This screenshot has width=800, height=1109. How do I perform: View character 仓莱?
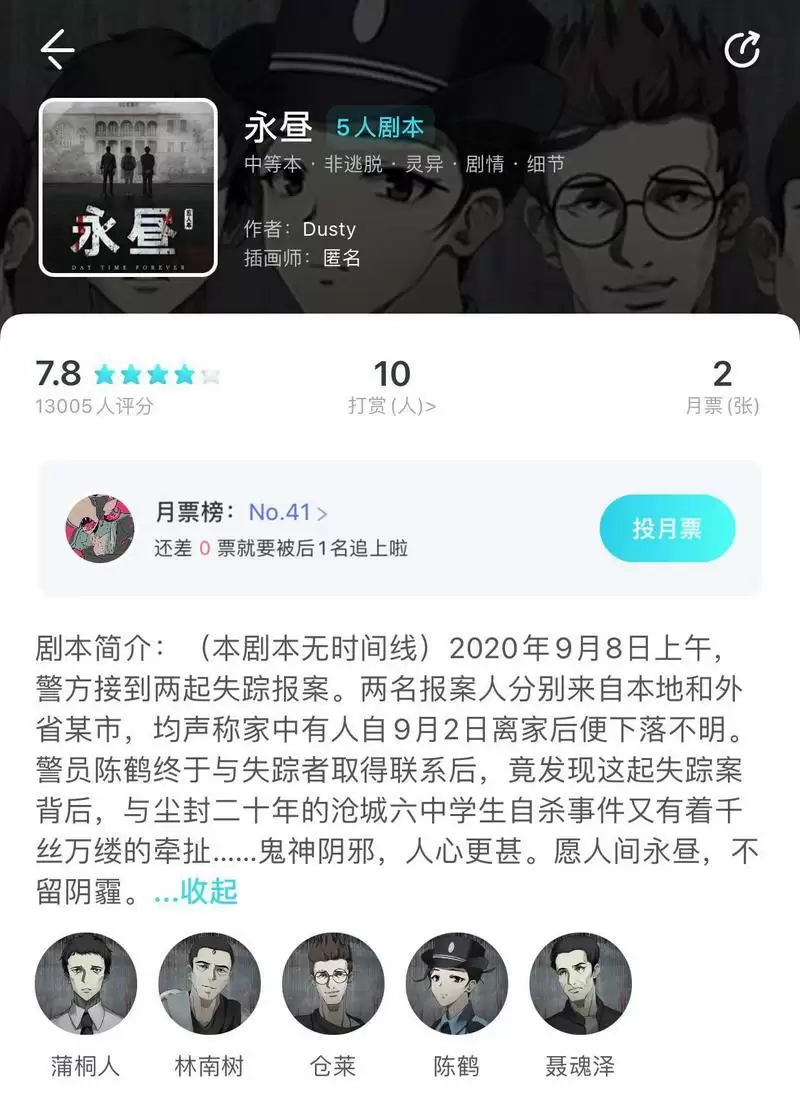(x=332, y=984)
